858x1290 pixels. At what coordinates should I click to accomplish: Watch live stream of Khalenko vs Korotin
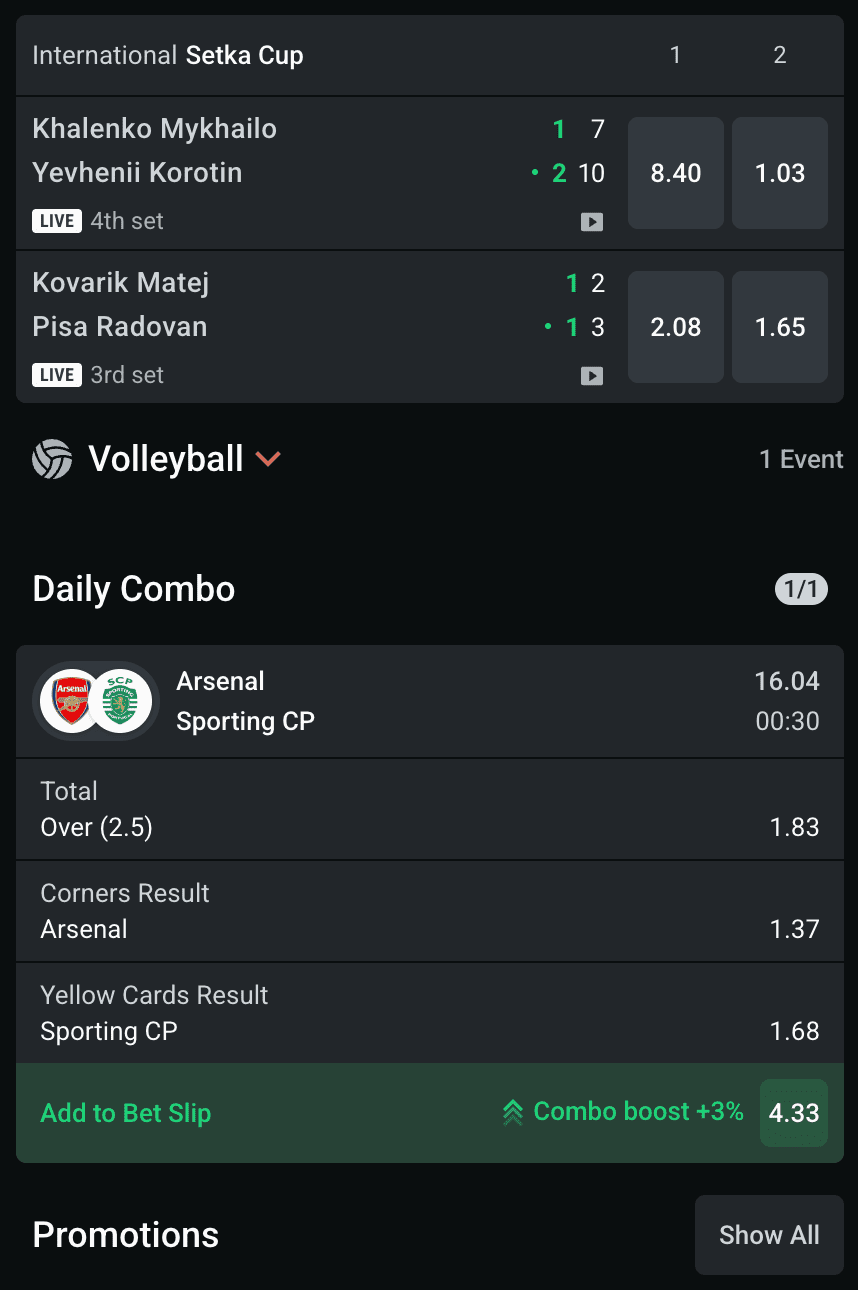tap(592, 222)
